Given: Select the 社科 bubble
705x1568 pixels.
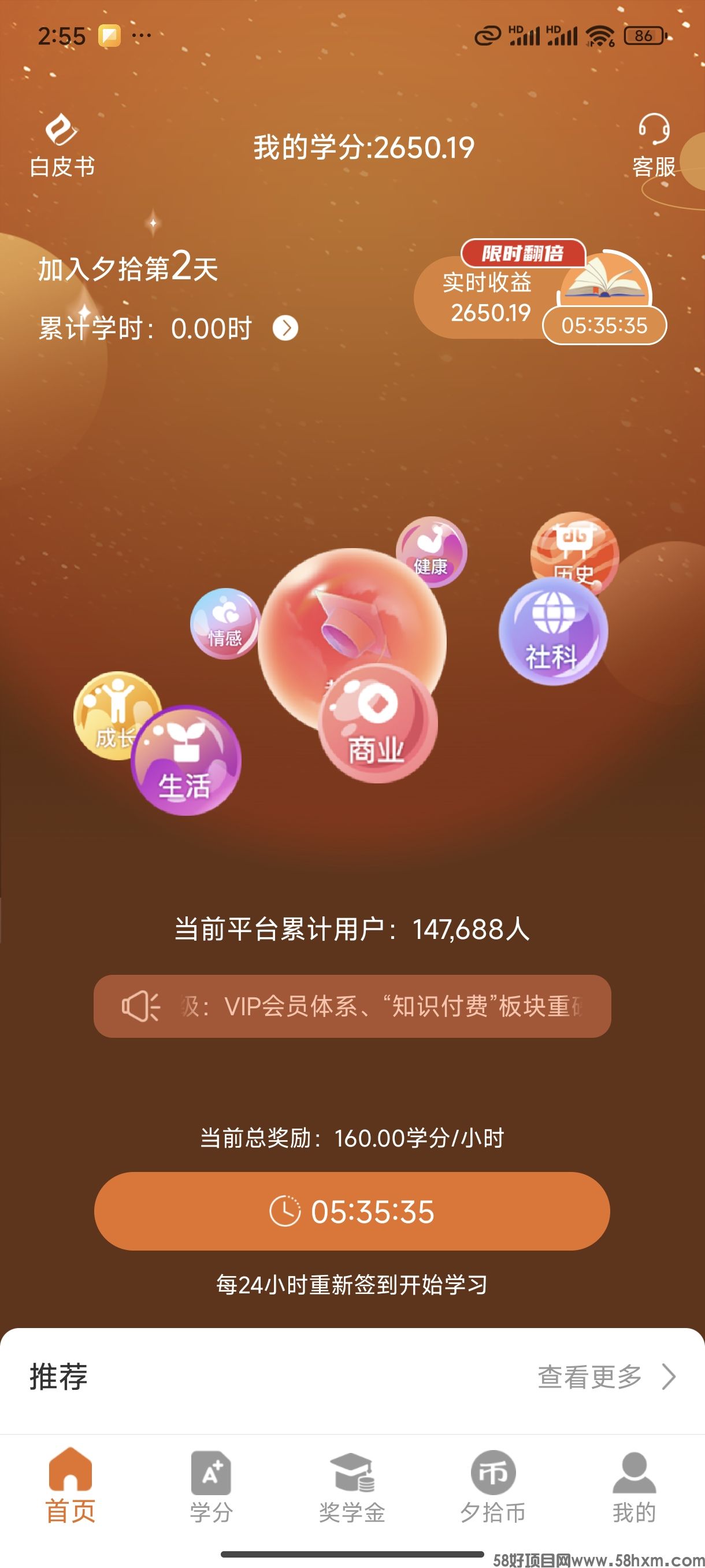Looking at the screenshot, I should click(x=552, y=633).
